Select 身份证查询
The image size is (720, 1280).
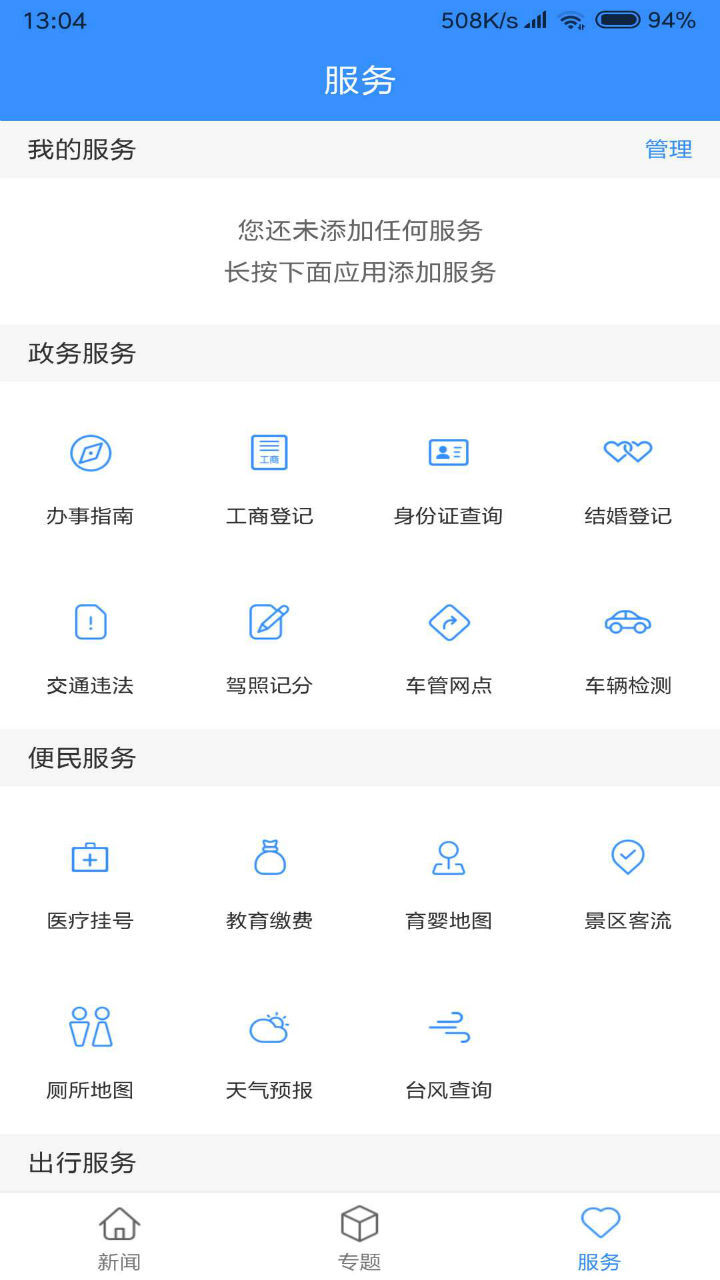pos(448,478)
